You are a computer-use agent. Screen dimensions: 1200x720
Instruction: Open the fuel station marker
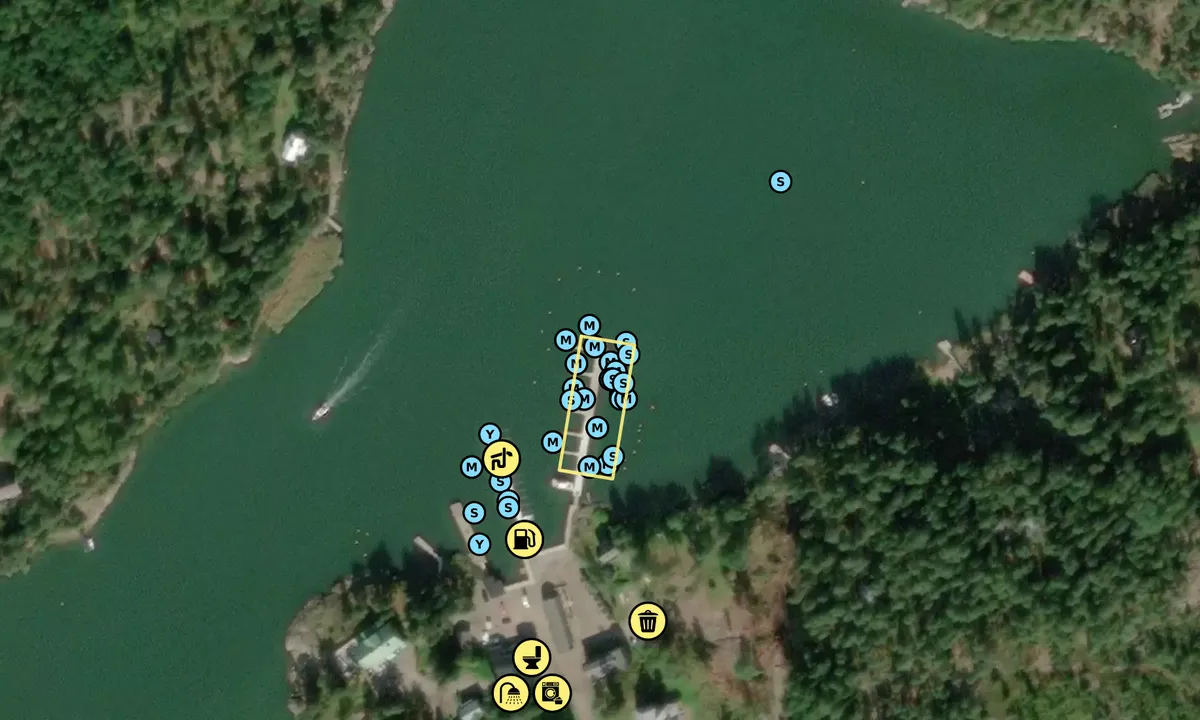pyautogui.click(x=524, y=539)
